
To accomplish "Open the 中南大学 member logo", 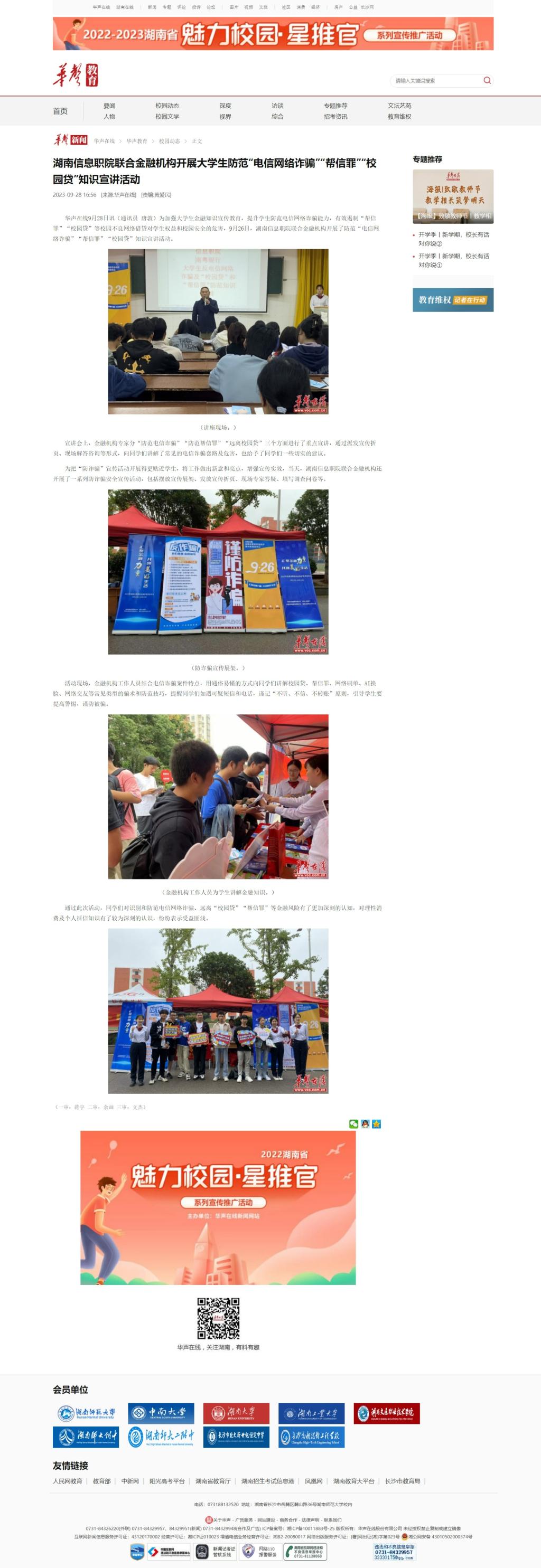I will [x=161, y=1413].
